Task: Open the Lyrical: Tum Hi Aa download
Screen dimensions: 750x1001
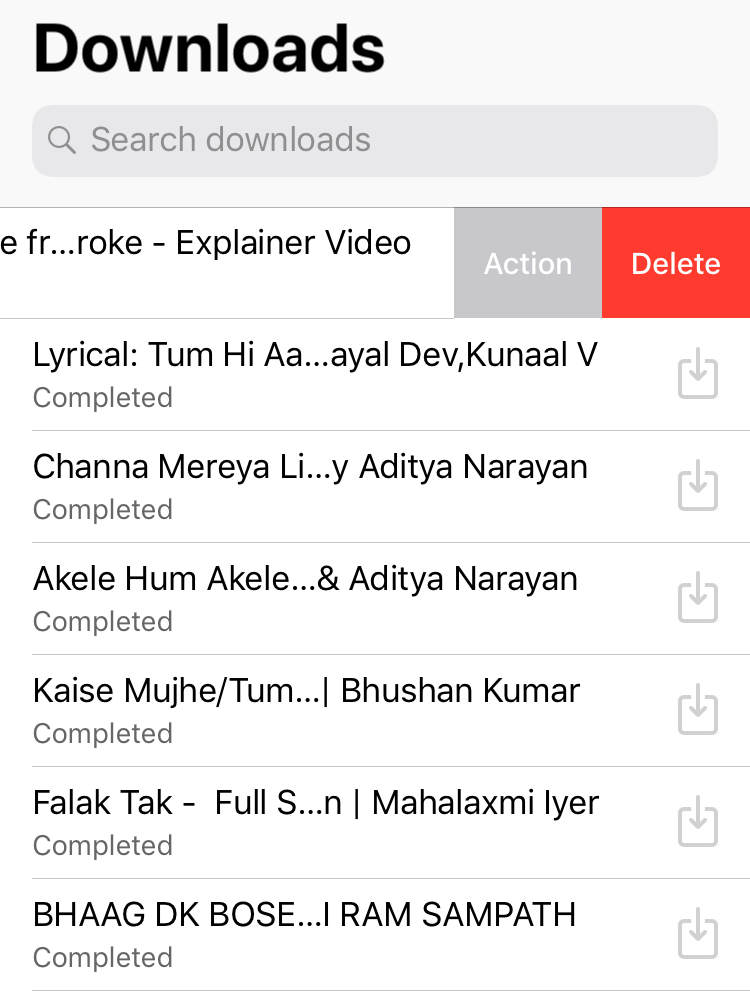Action: click(x=315, y=374)
